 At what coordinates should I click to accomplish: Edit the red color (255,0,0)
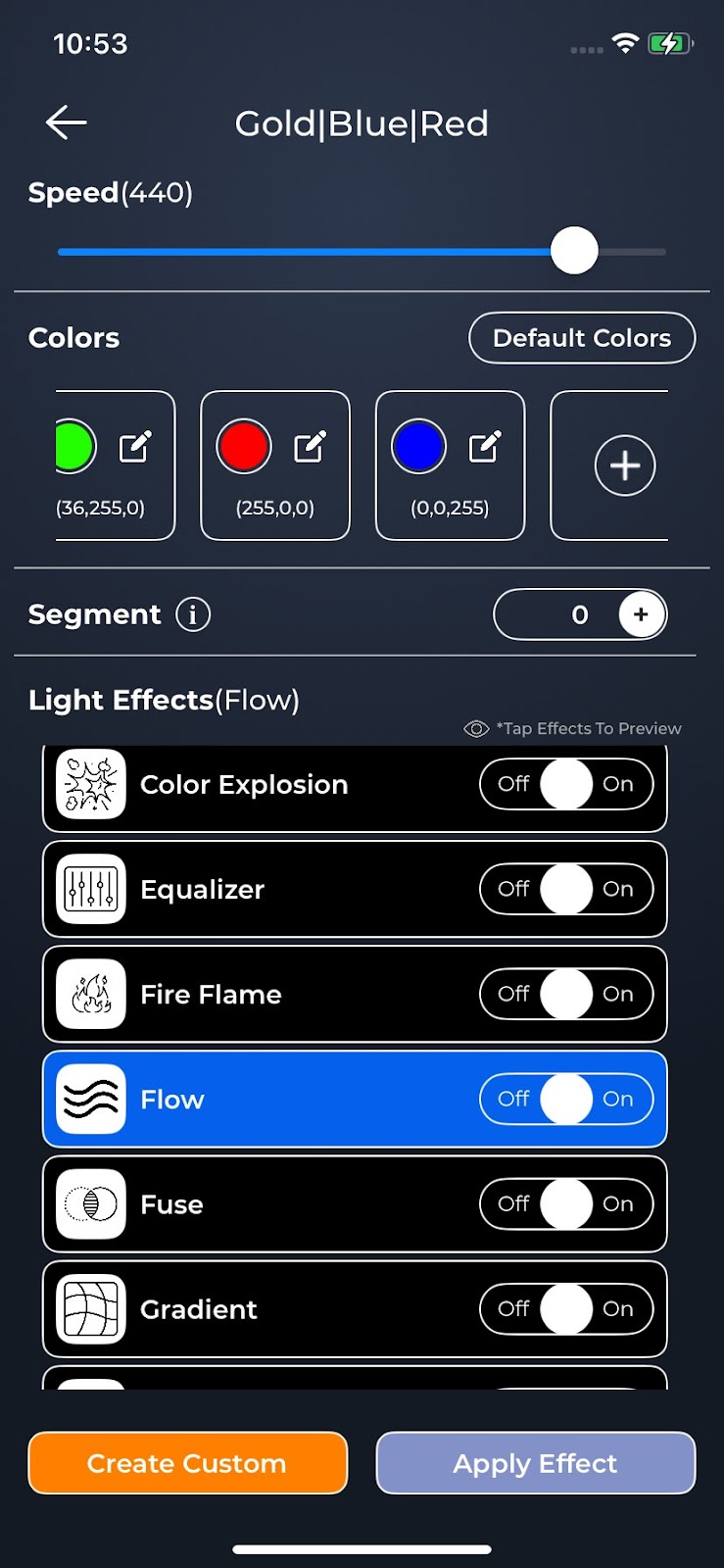tap(310, 447)
